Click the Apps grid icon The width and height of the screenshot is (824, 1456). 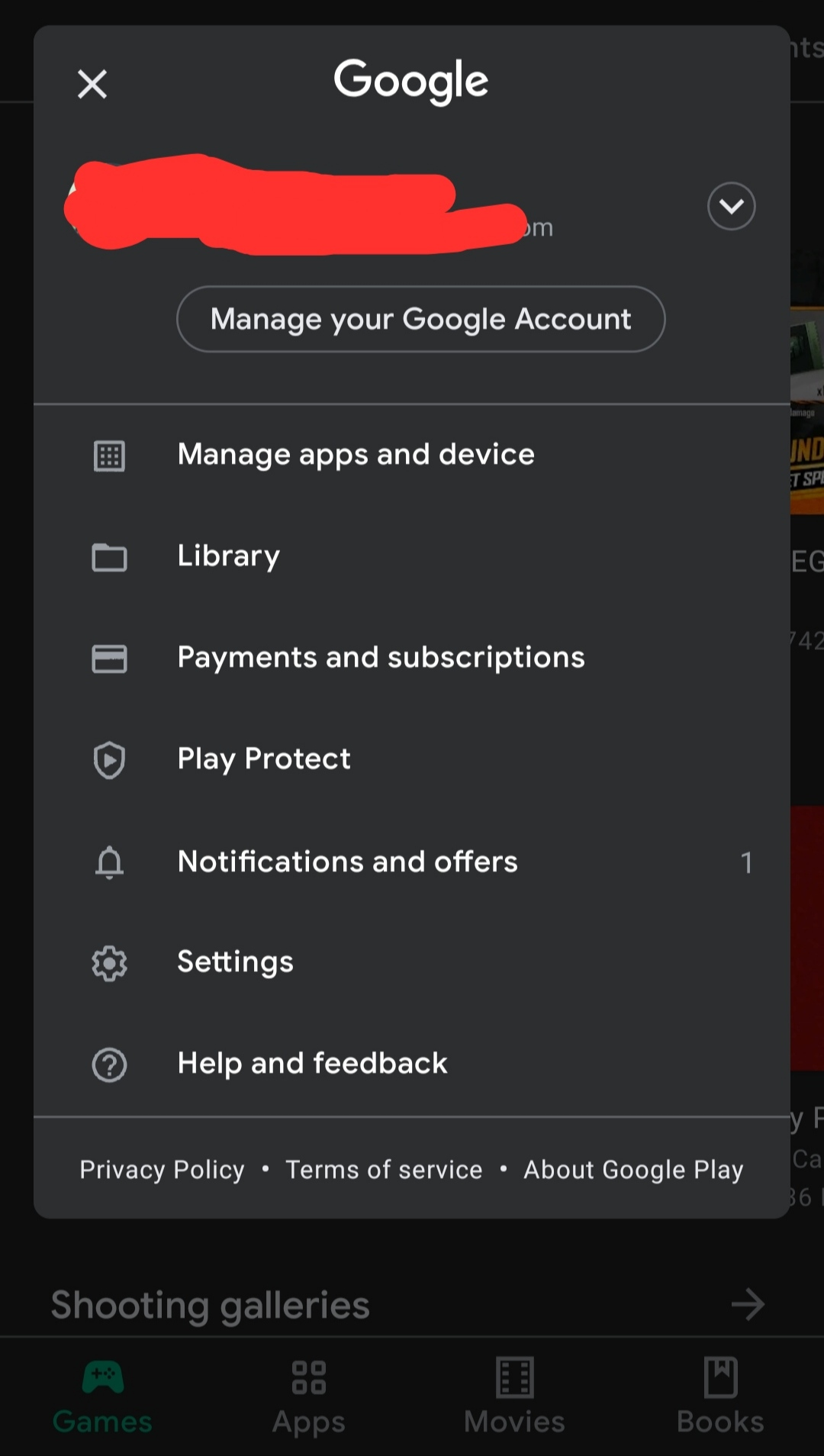pyautogui.click(x=308, y=1378)
